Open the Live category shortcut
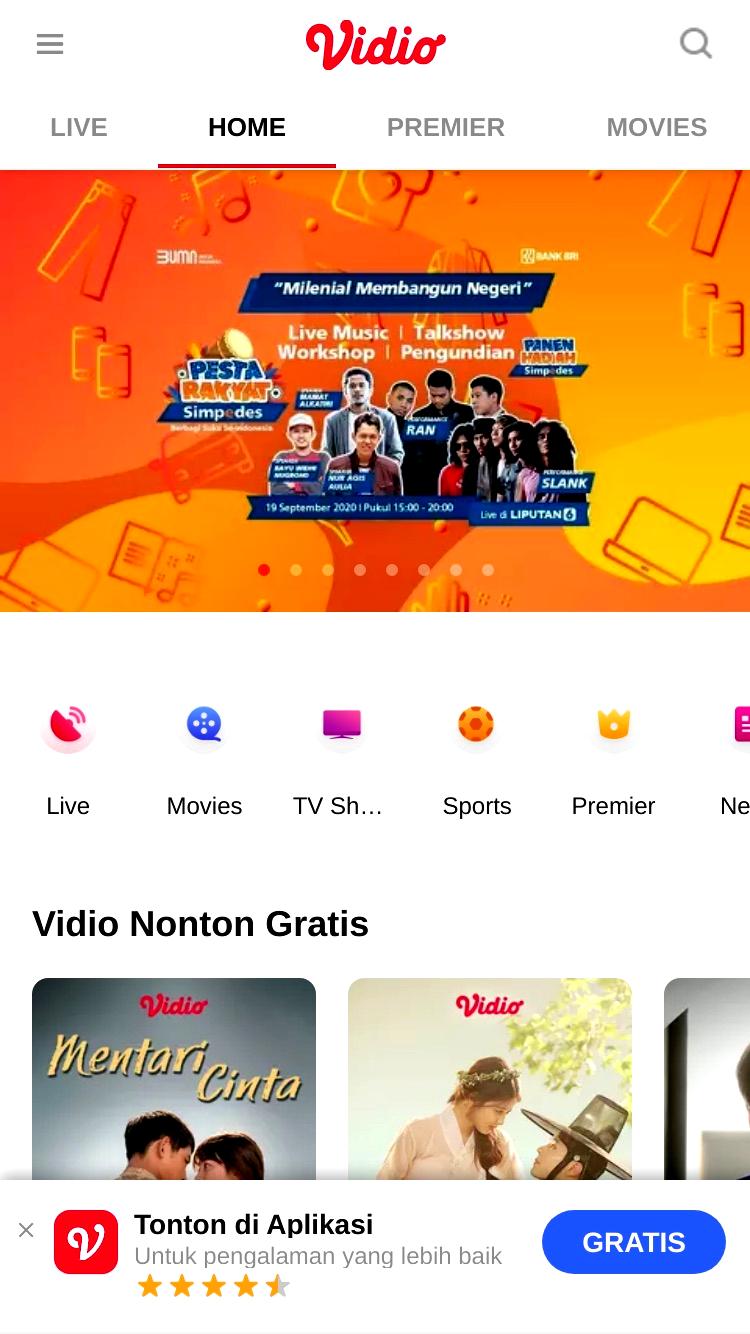 [x=68, y=758]
